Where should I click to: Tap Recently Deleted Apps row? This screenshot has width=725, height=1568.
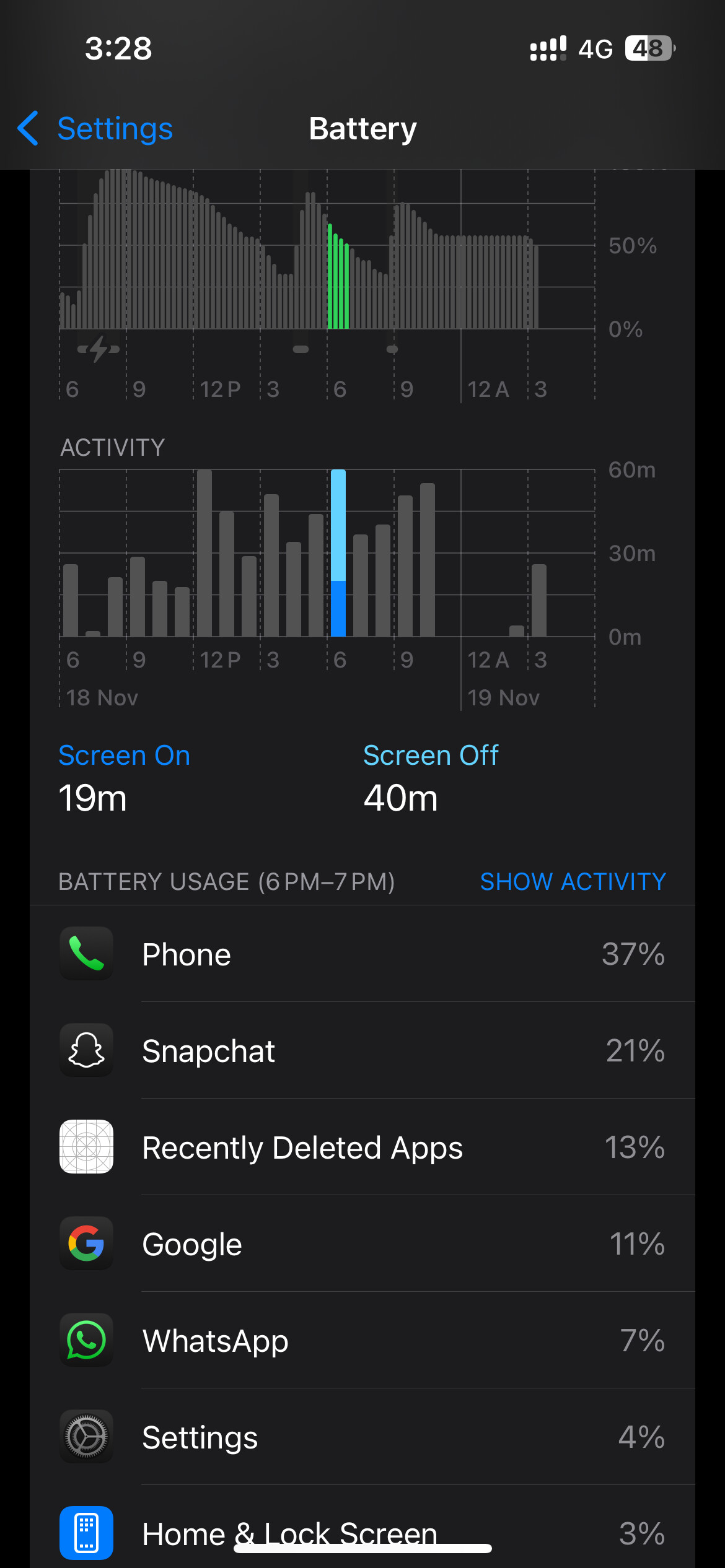pos(362,1147)
